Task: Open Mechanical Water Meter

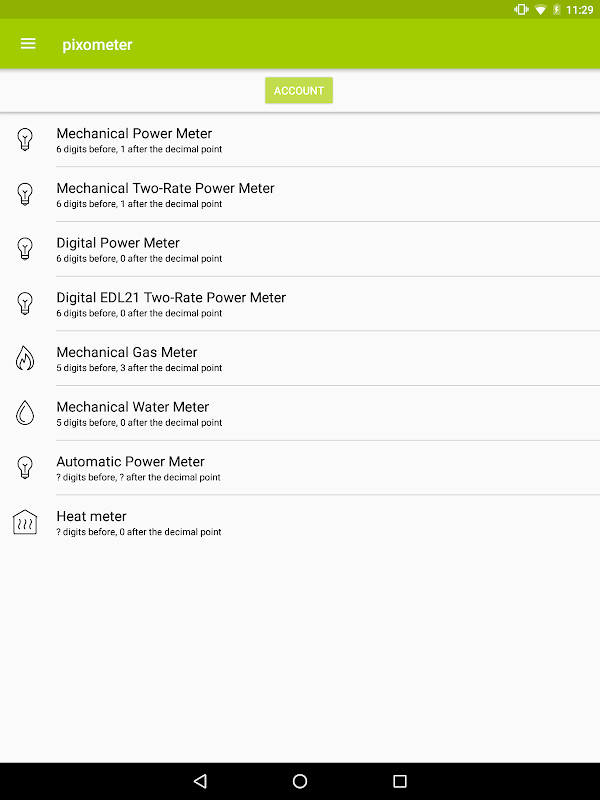Action: point(300,413)
